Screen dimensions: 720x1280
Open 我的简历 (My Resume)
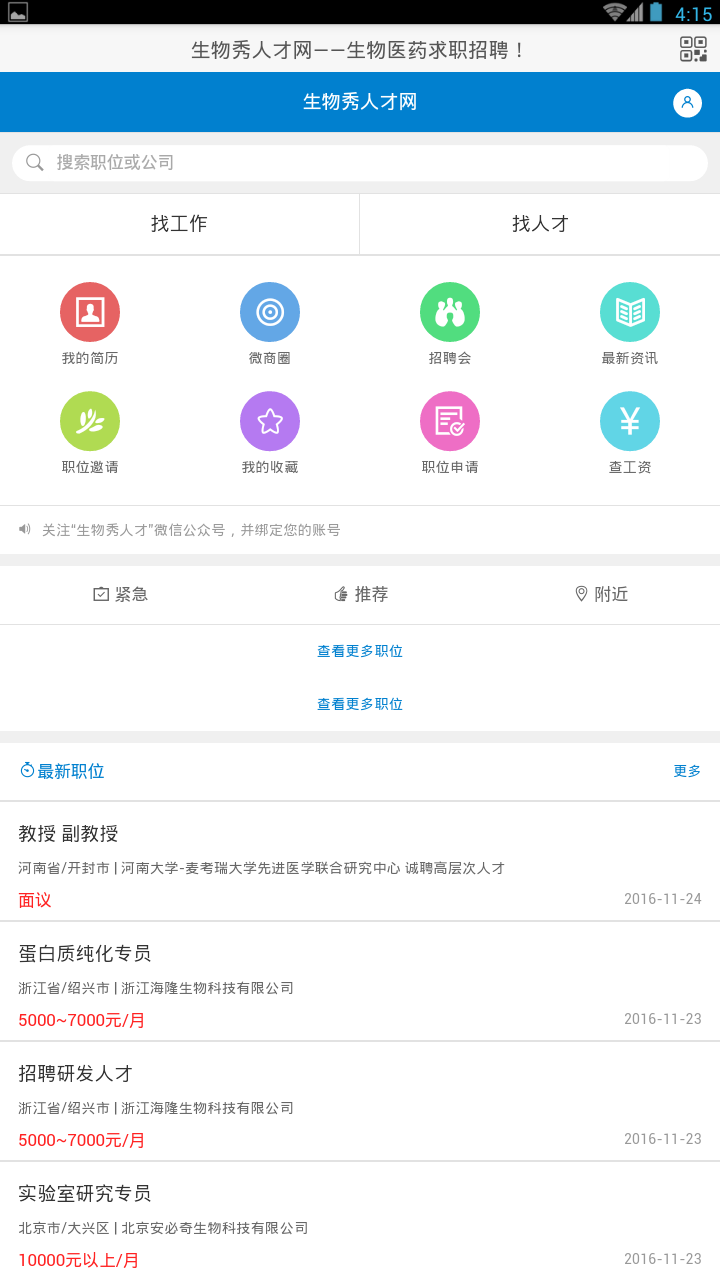coord(90,322)
